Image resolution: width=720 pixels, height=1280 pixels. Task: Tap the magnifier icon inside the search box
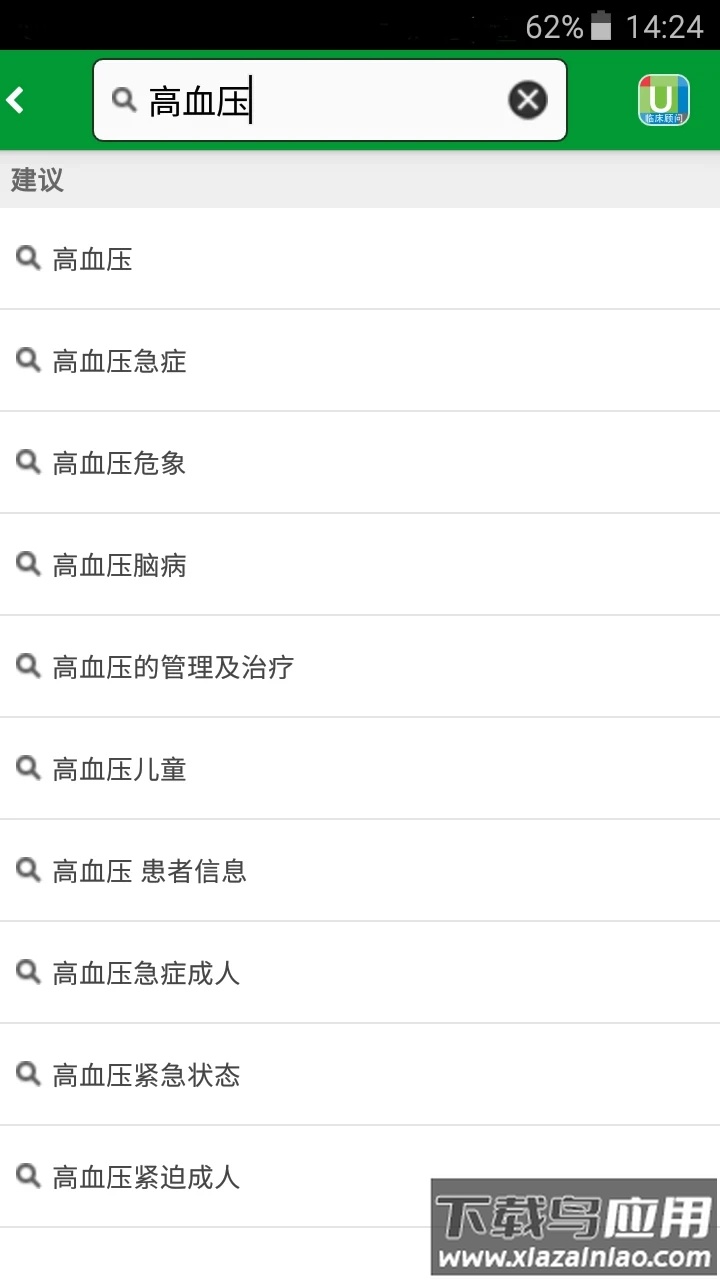[124, 99]
